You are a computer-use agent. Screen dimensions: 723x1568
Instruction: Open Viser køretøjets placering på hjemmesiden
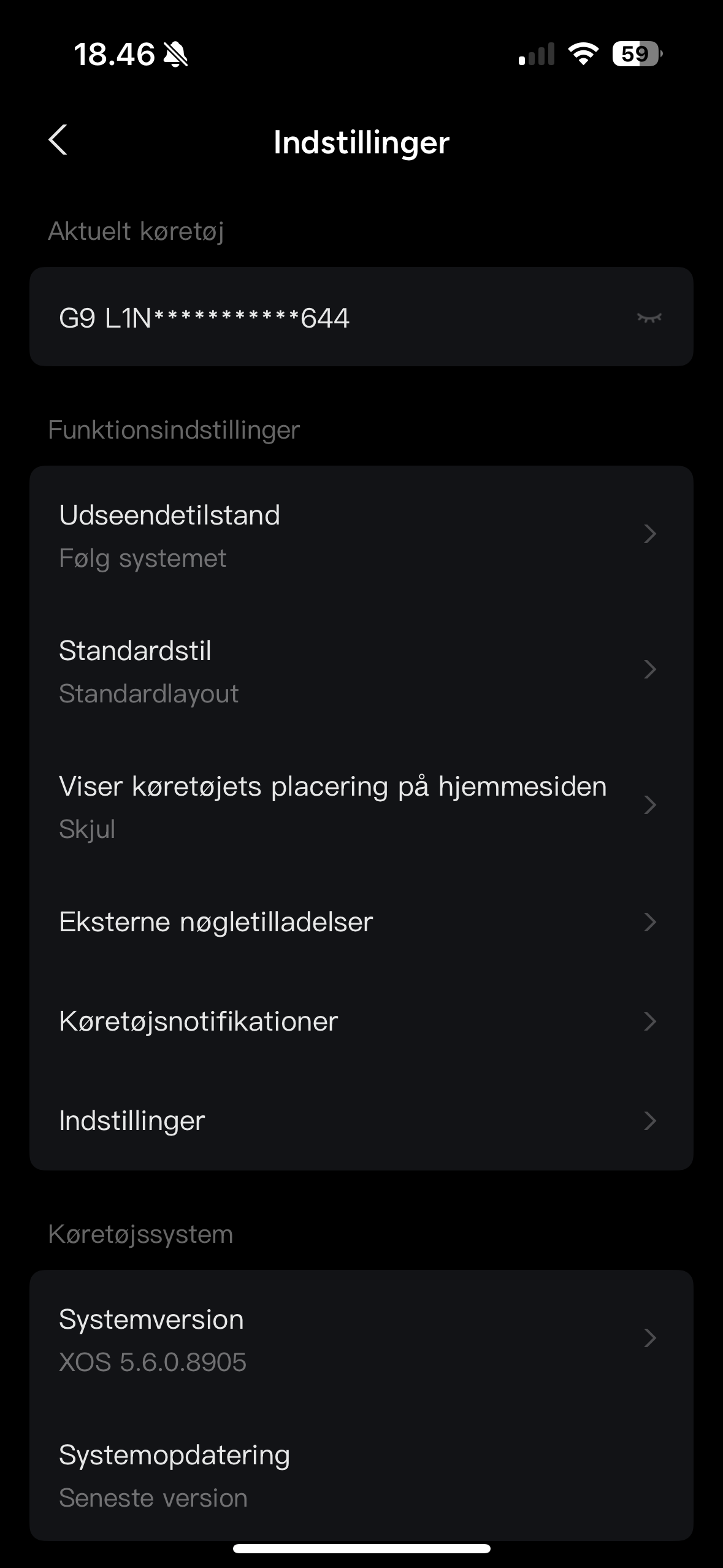point(361,806)
